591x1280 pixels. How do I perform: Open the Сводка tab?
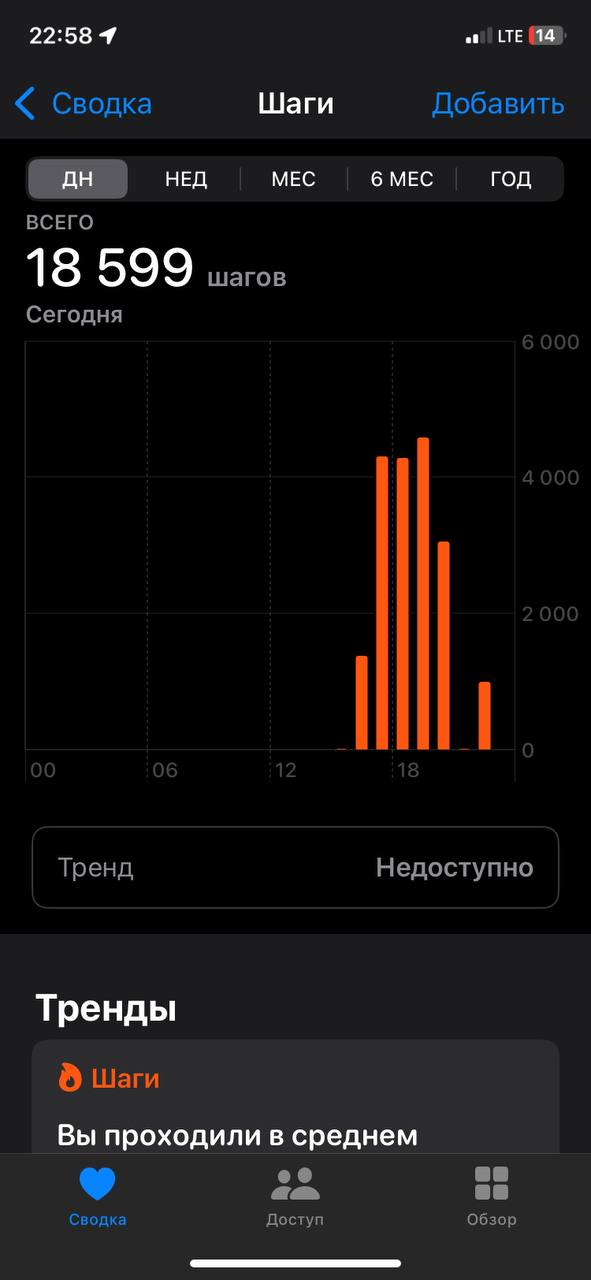98,1197
